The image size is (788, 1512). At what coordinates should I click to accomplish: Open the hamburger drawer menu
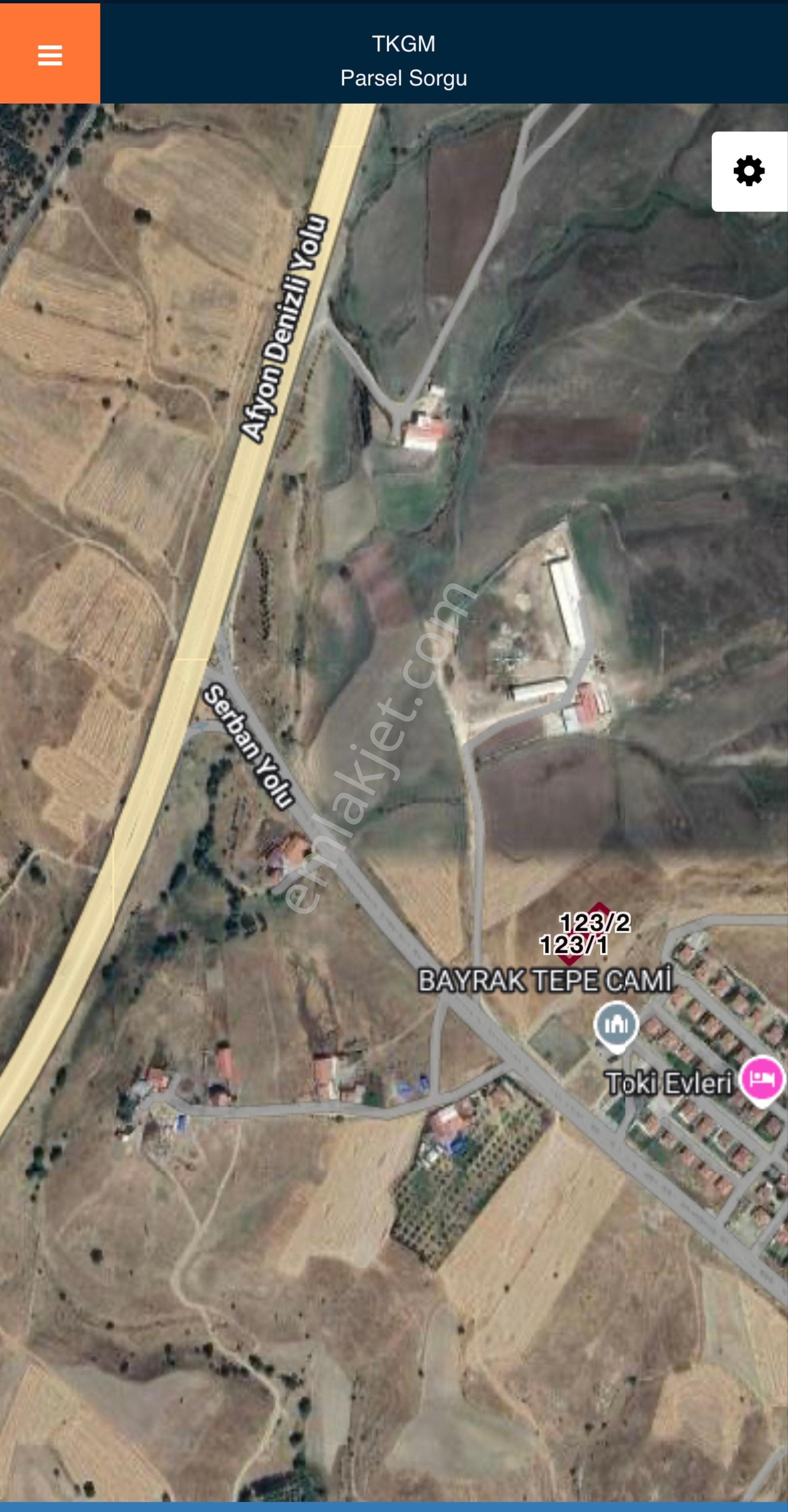point(50,55)
